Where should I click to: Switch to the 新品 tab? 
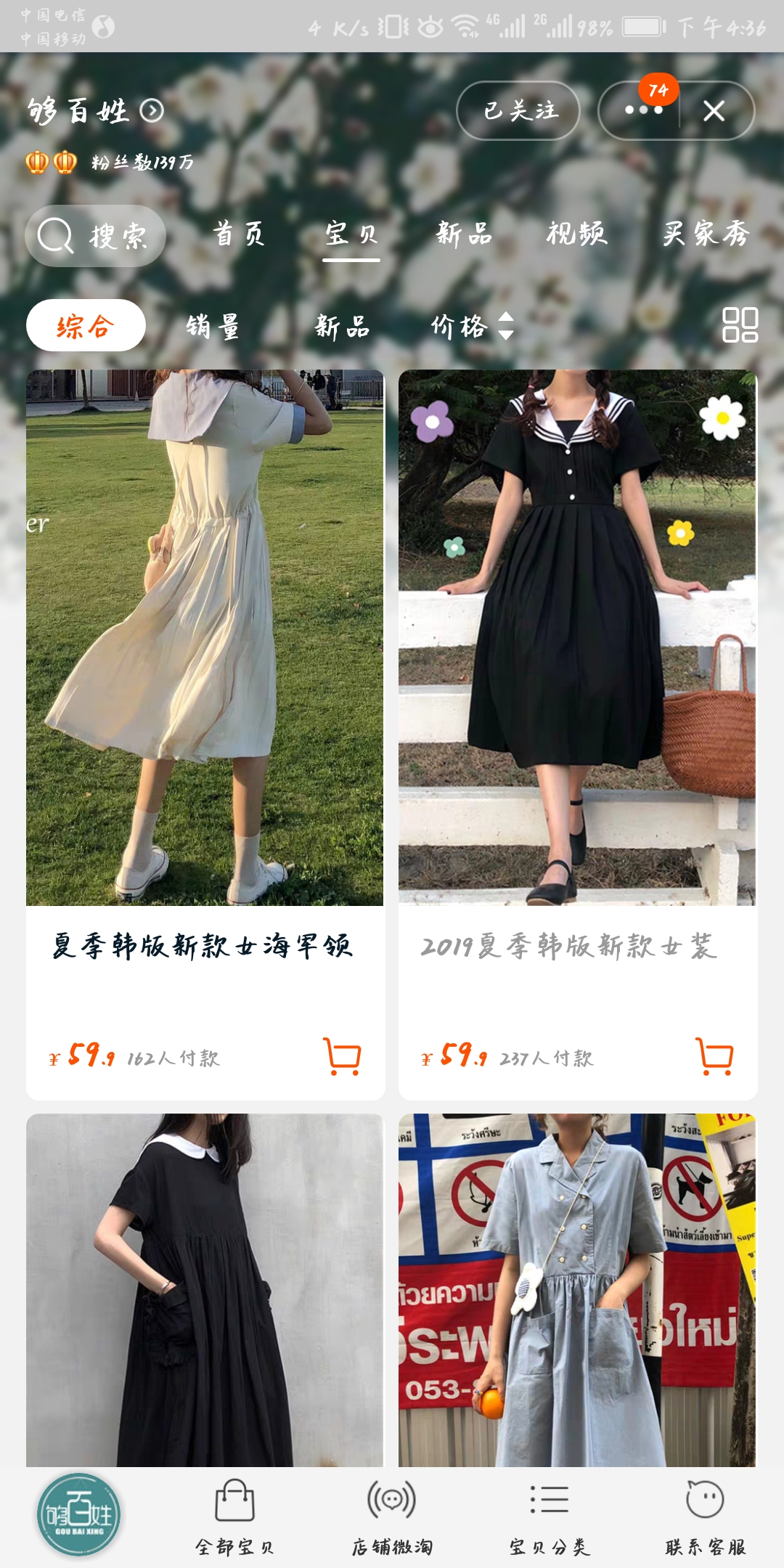coord(465,234)
